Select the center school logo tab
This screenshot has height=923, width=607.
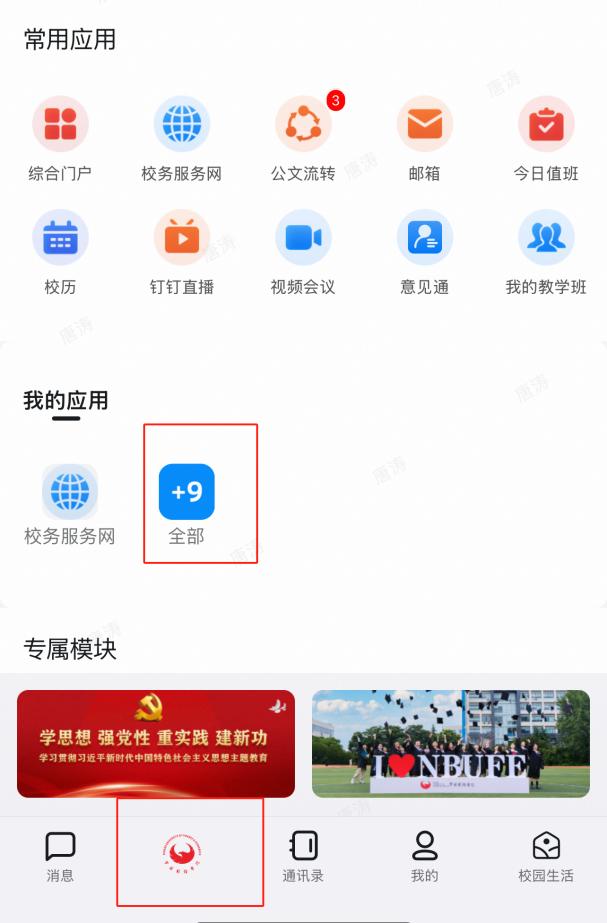click(x=182, y=853)
